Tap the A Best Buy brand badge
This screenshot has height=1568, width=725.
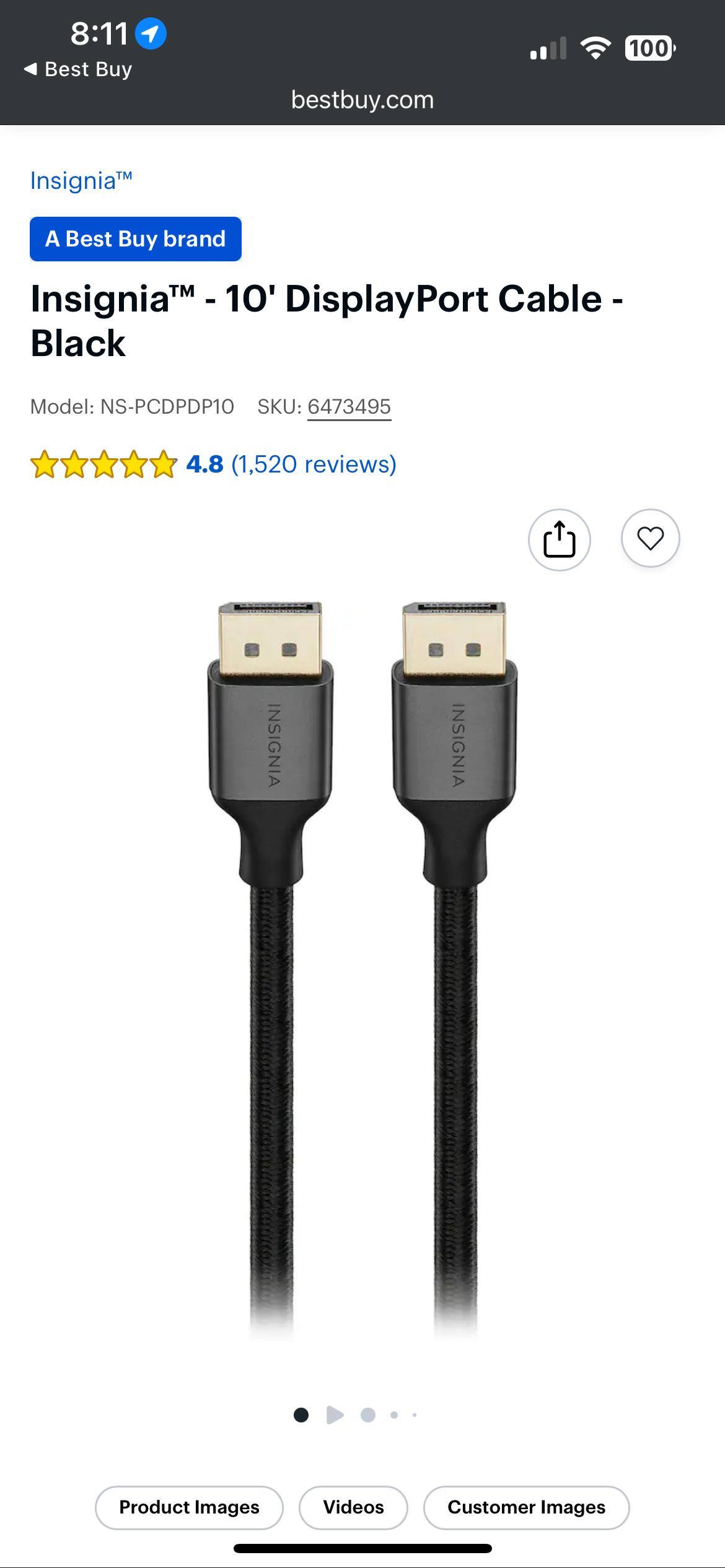coord(135,238)
